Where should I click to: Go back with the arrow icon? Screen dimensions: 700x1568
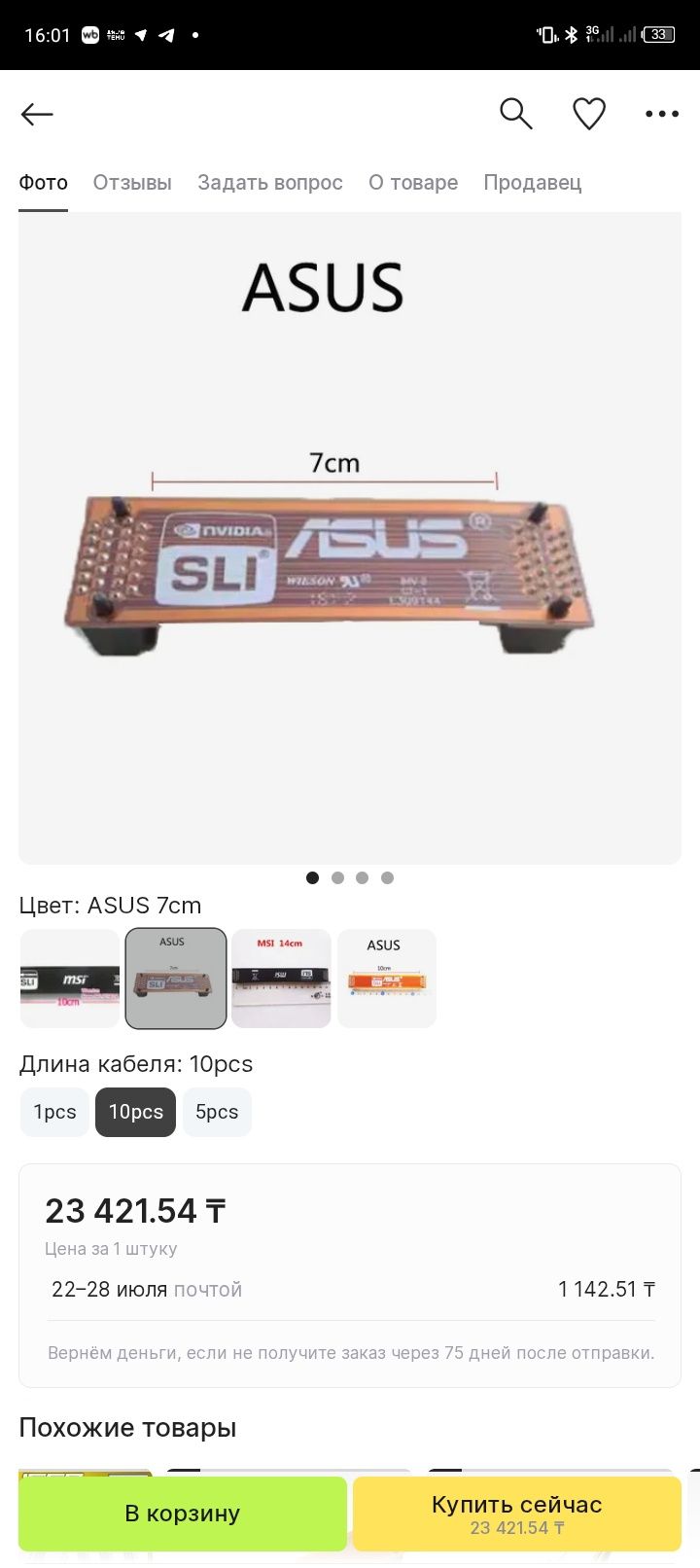pyautogui.click(x=37, y=115)
